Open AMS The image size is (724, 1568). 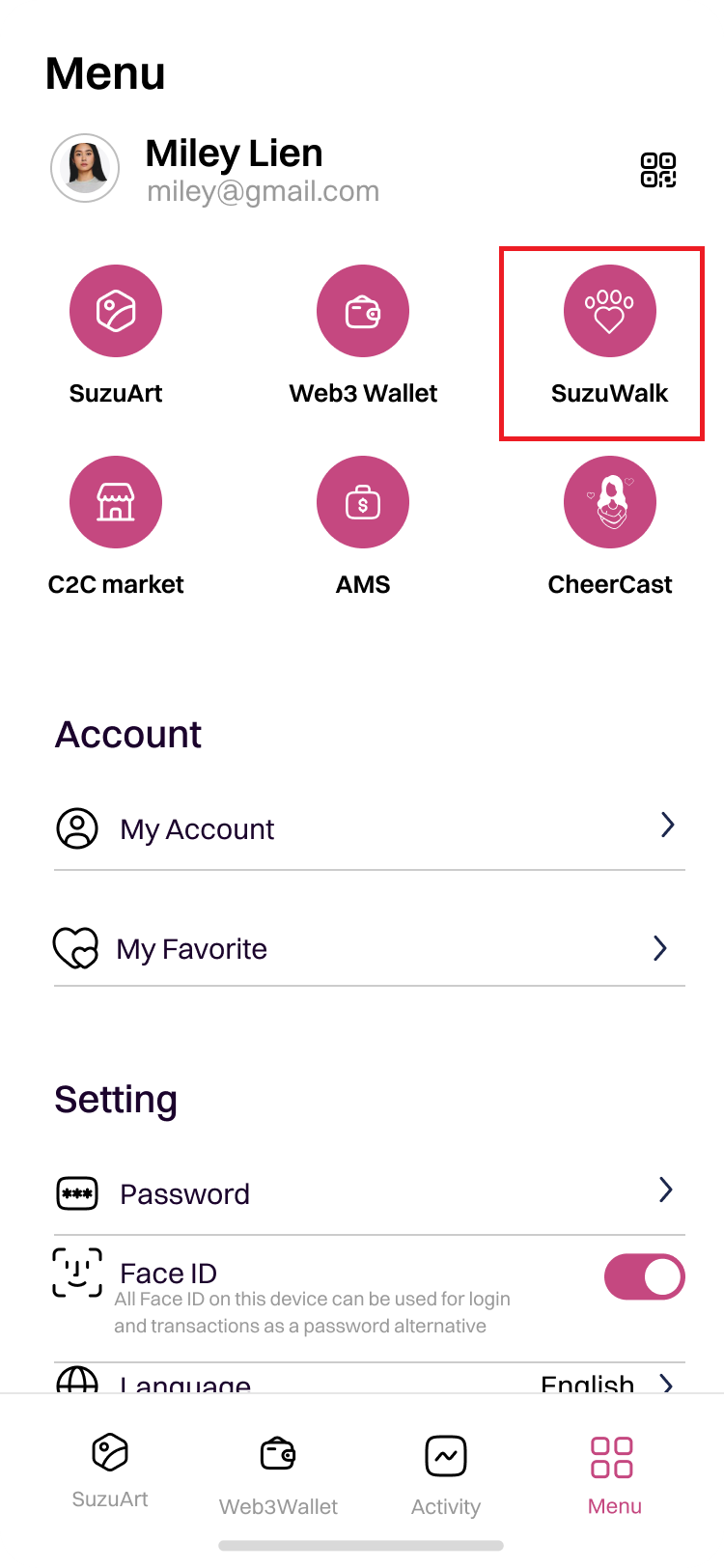[x=363, y=503]
